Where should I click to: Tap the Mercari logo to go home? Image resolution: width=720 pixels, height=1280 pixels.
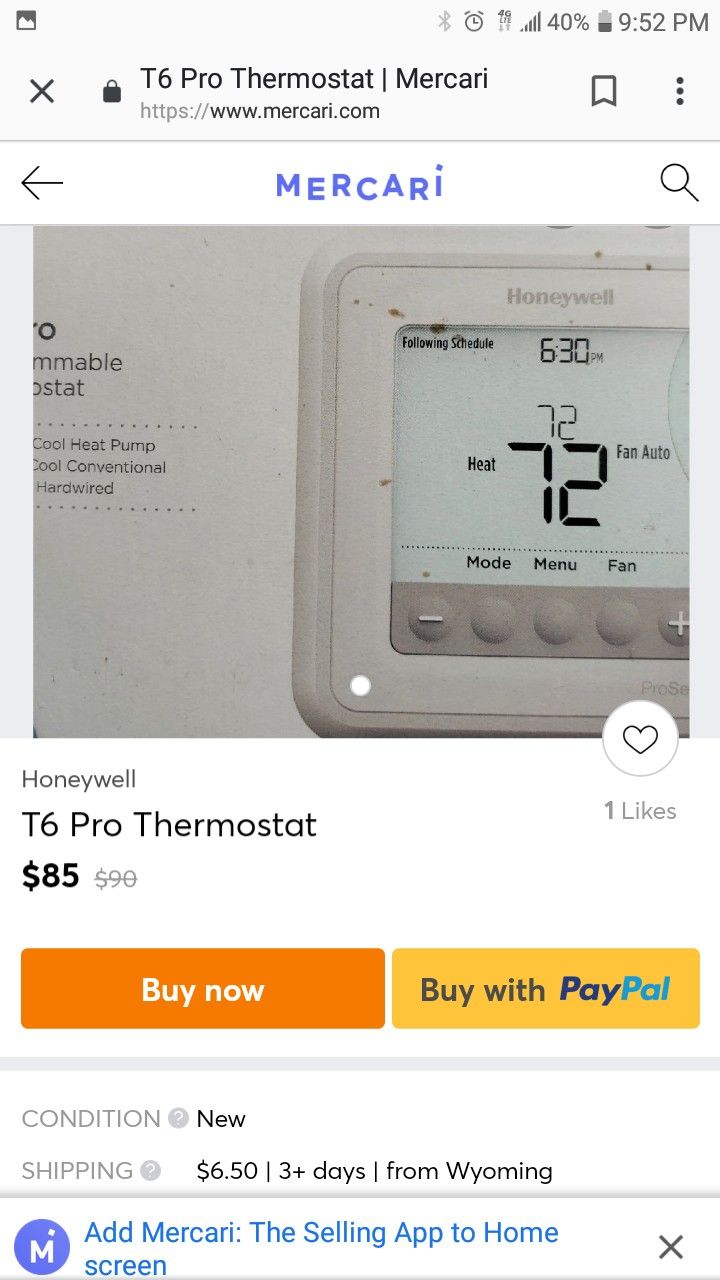tap(359, 183)
